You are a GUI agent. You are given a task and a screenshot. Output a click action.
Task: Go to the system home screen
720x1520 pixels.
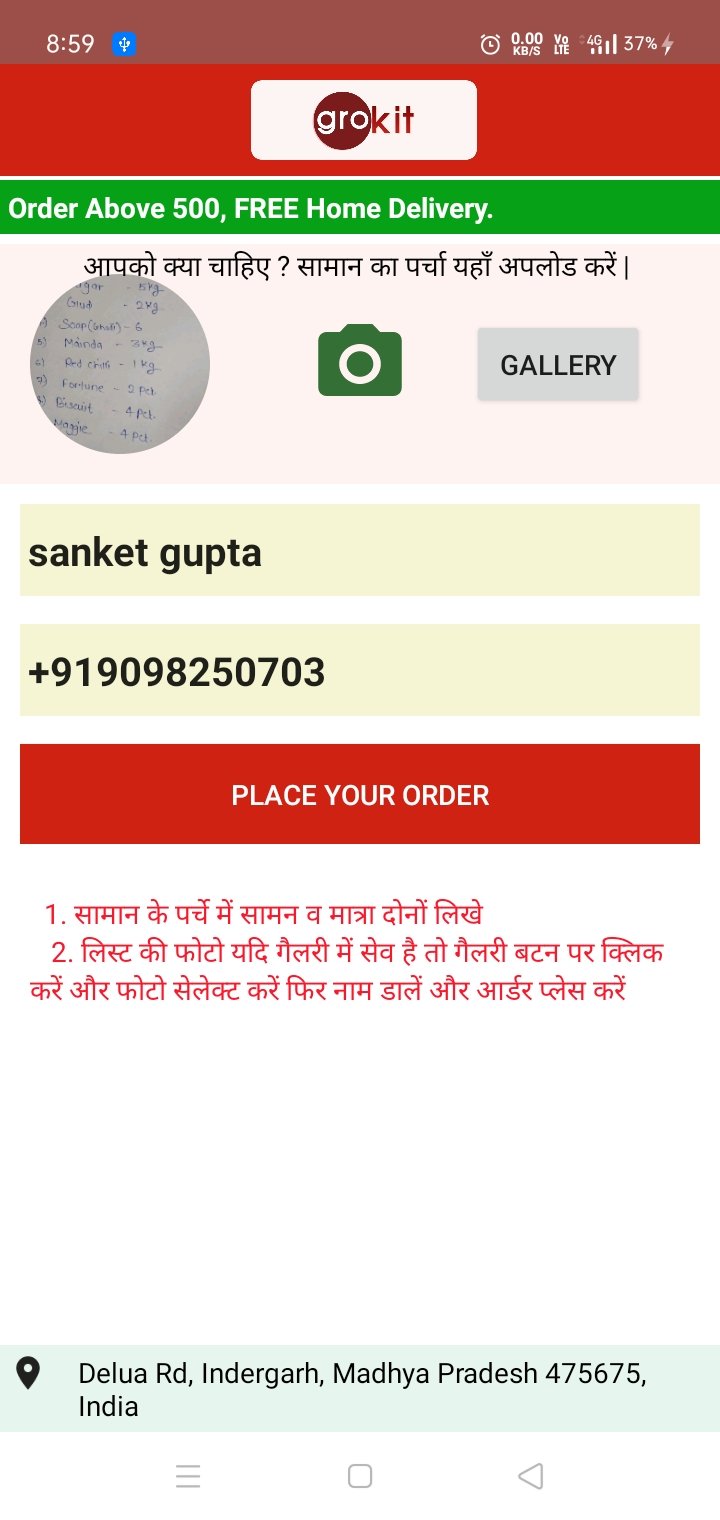(360, 1476)
